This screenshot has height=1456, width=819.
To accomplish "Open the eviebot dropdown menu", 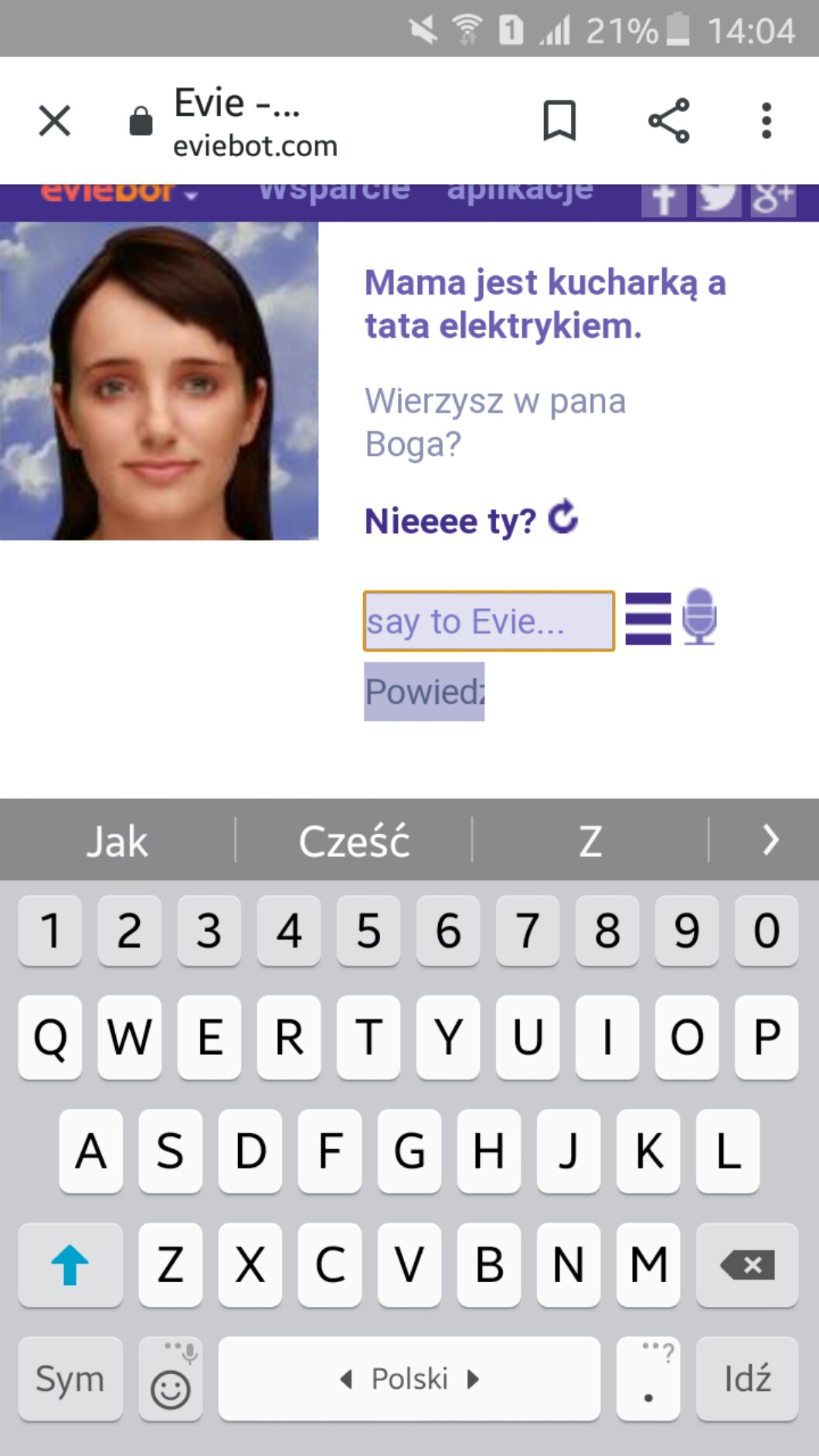I will (x=120, y=193).
